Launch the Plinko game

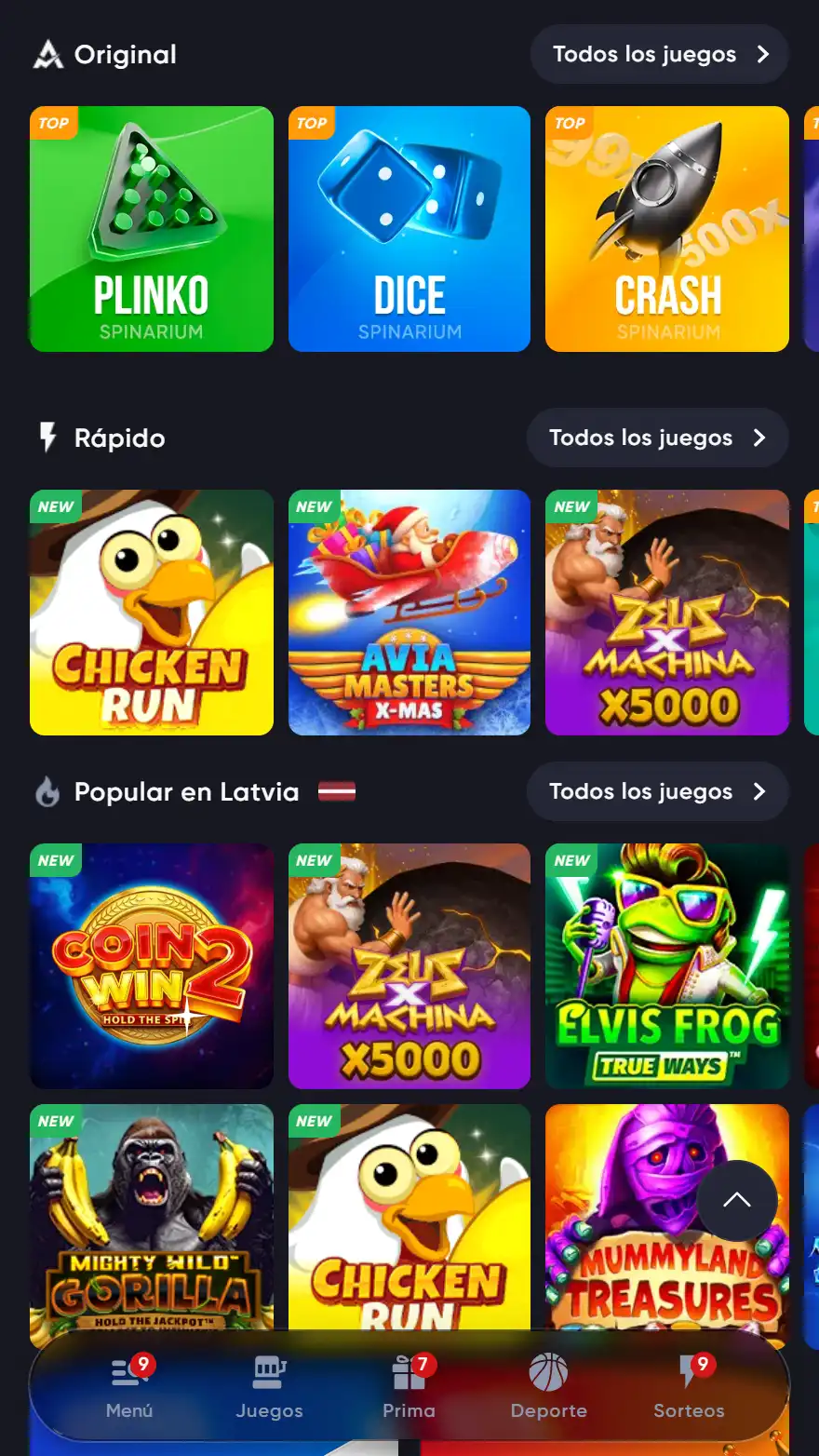(152, 229)
